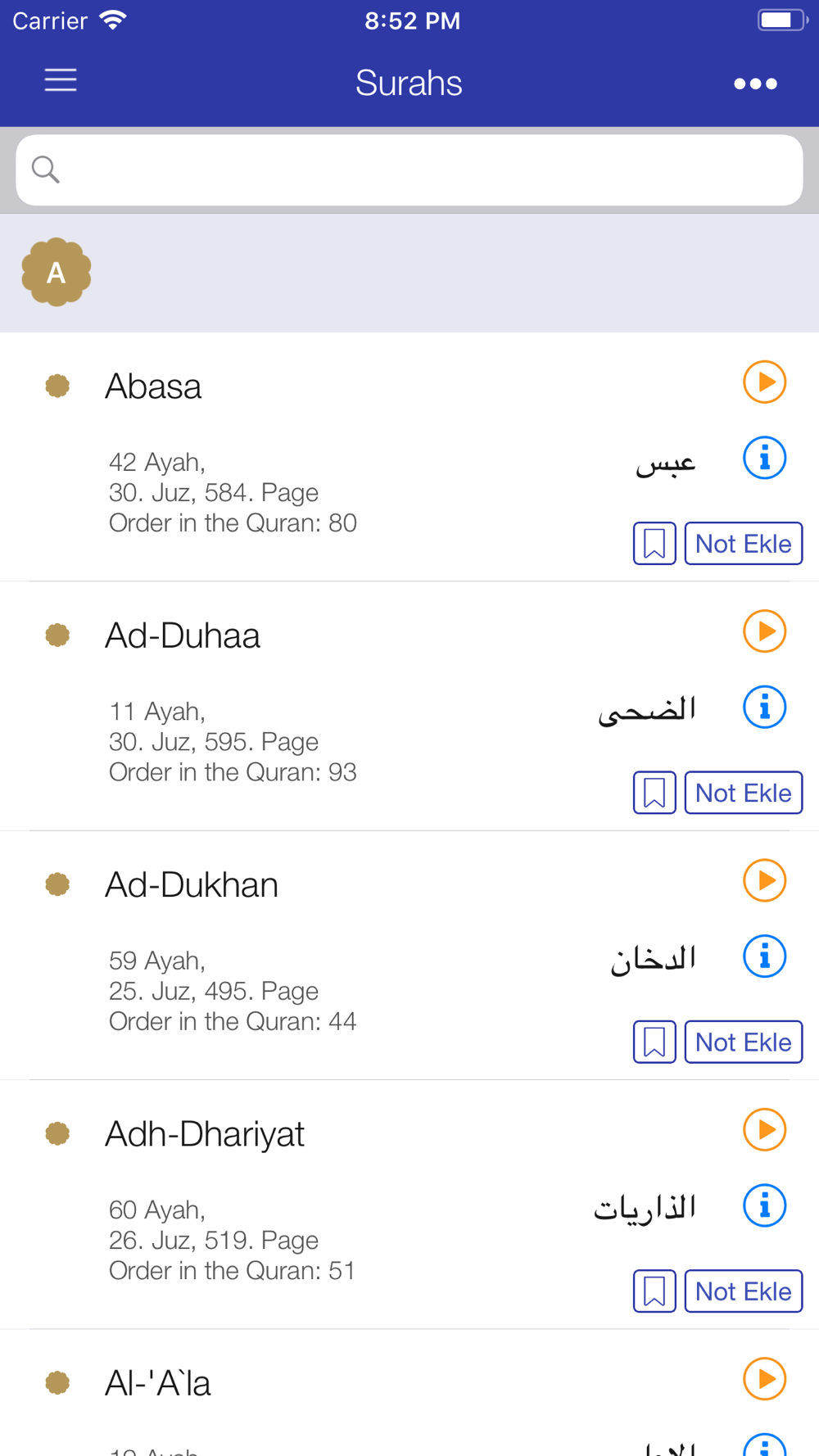The image size is (819, 1456).
Task: View info about Ad-Duhaa
Action: 765,707
